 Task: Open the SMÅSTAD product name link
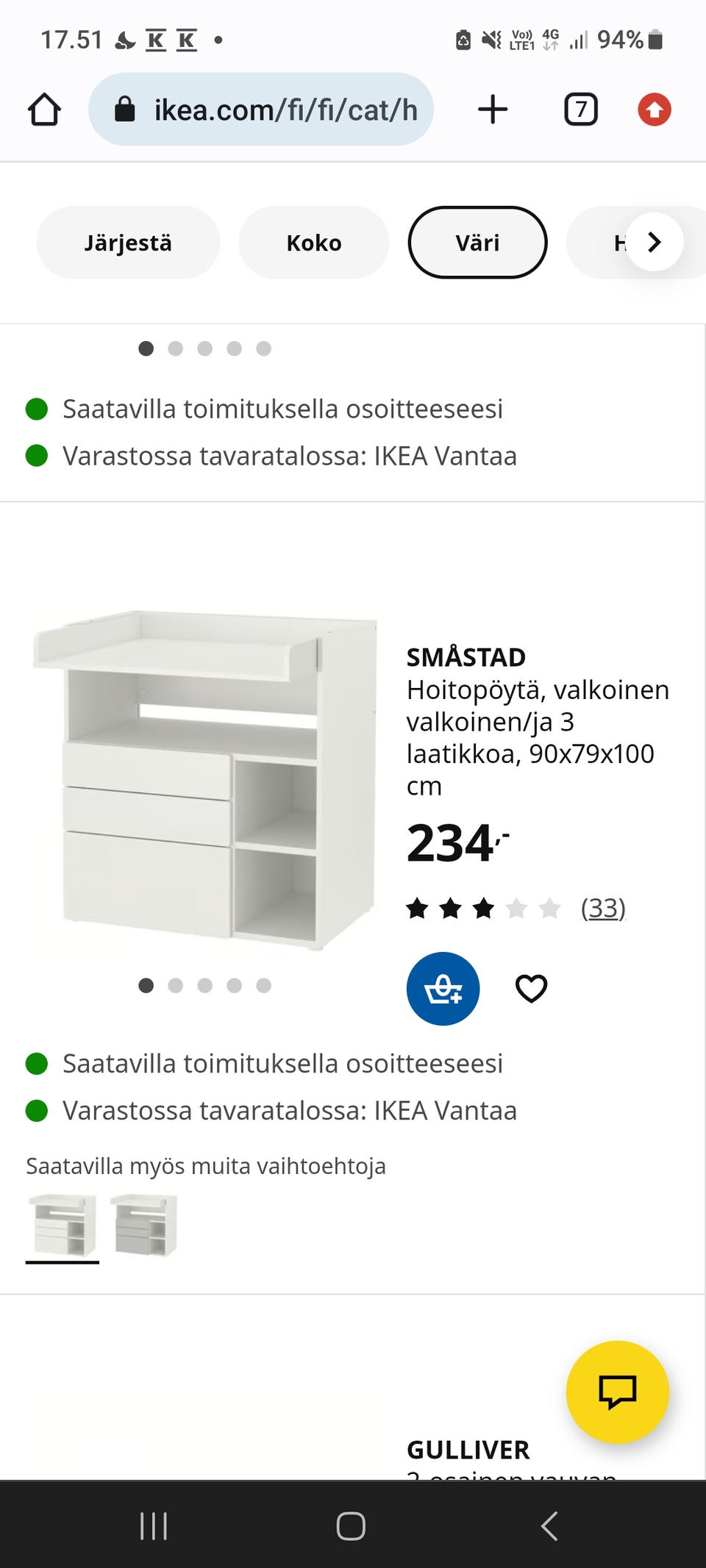(x=465, y=656)
